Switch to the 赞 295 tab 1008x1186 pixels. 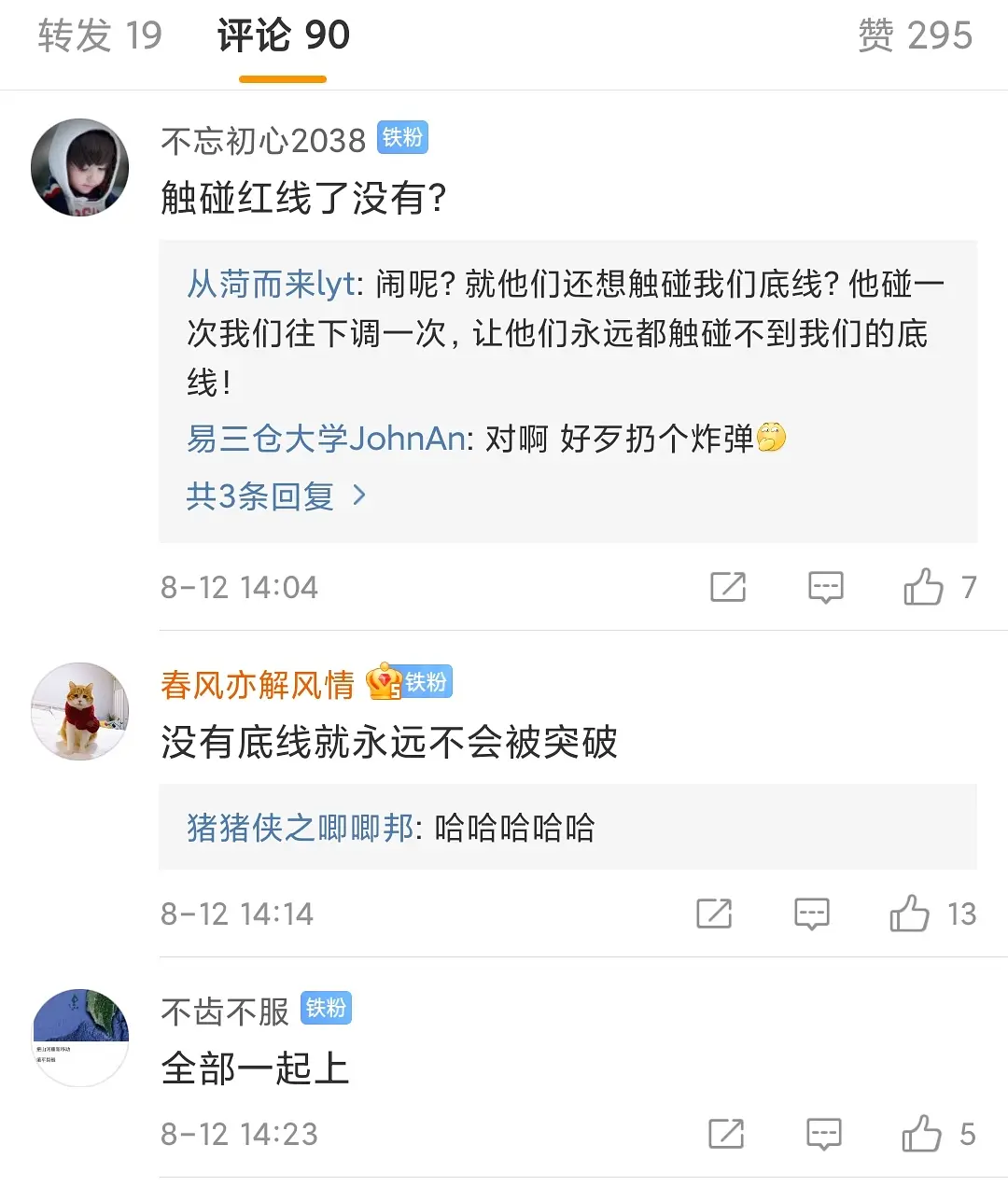tap(915, 36)
